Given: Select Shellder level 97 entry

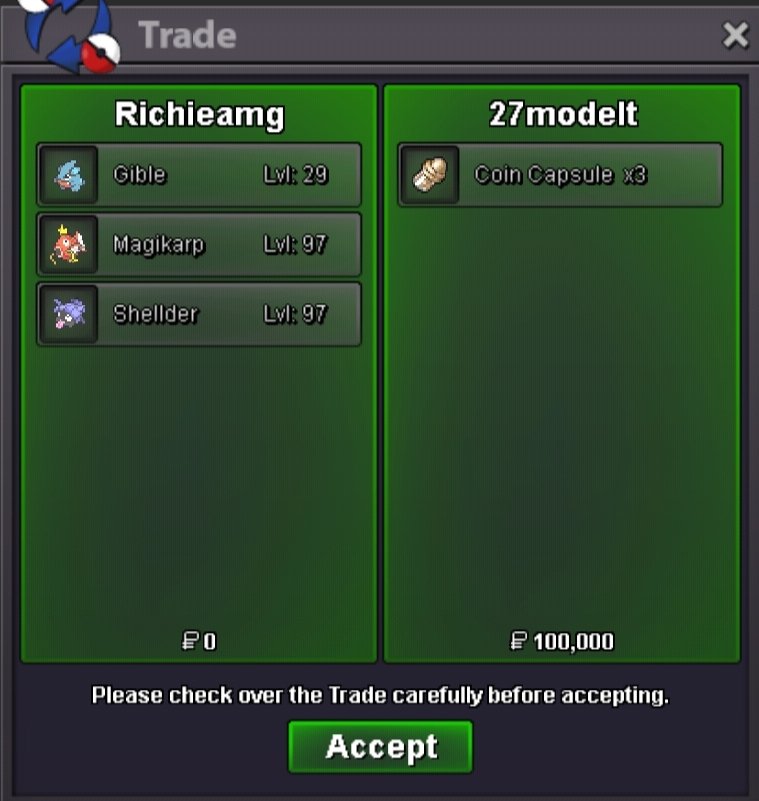Looking at the screenshot, I should click(199, 314).
